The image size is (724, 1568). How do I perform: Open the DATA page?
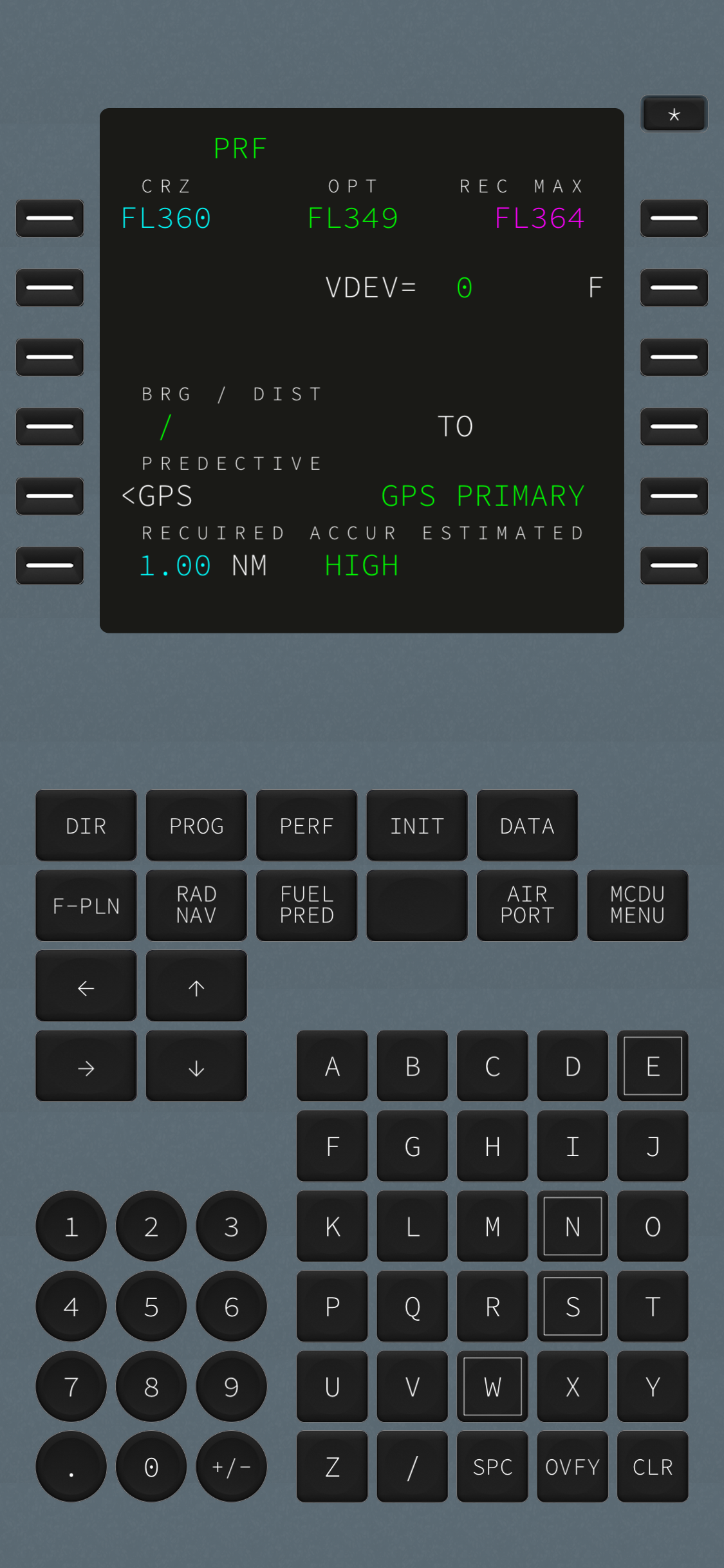coord(527,825)
